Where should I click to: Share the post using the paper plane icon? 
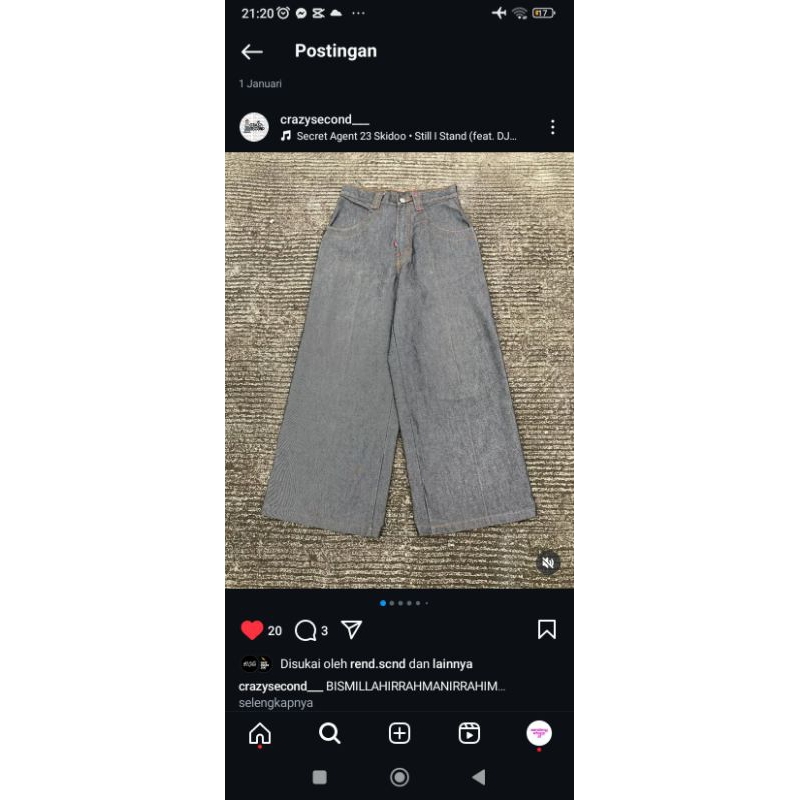click(x=351, y=629)
